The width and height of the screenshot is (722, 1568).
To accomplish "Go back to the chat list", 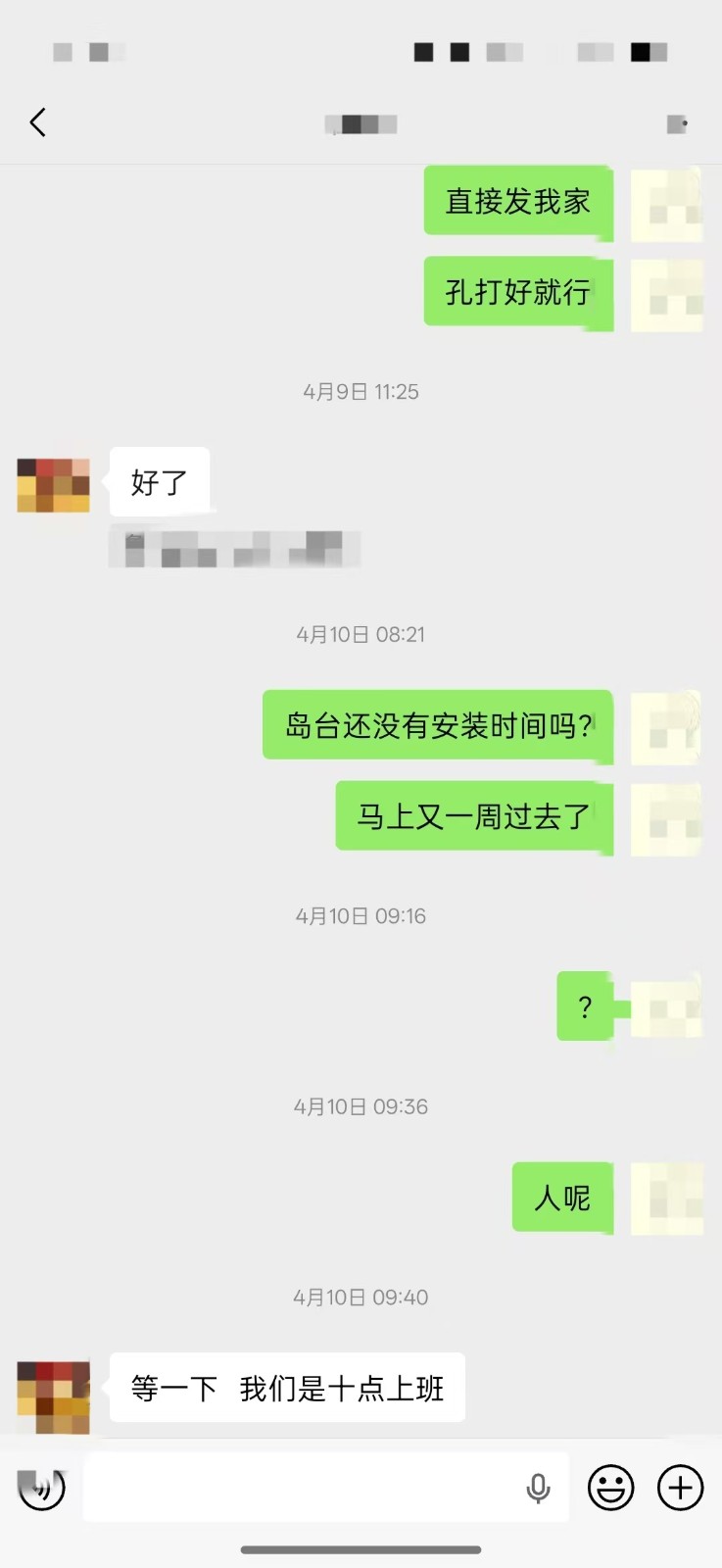I will point(38,122).
